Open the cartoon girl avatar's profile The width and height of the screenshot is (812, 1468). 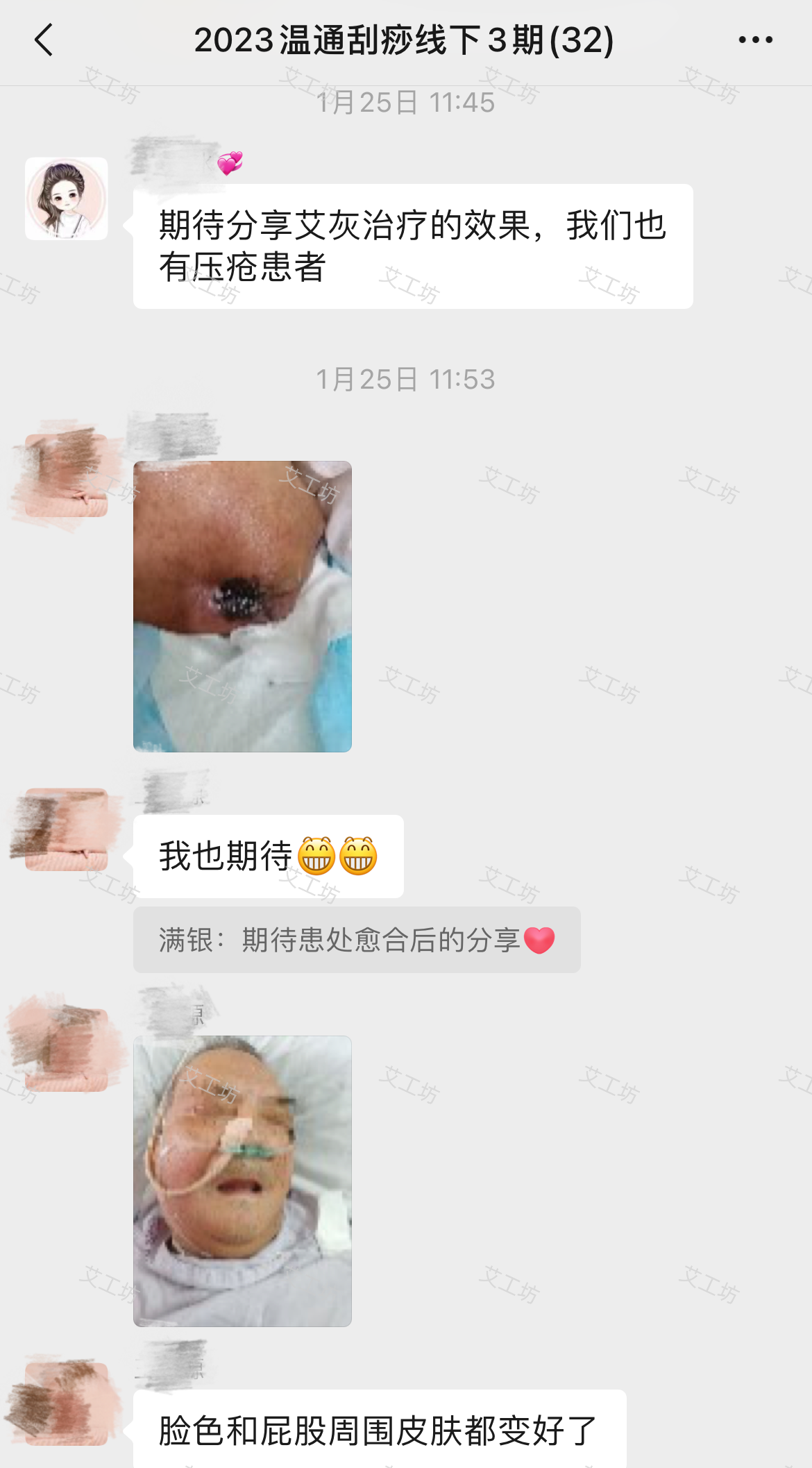pos(67,199)
